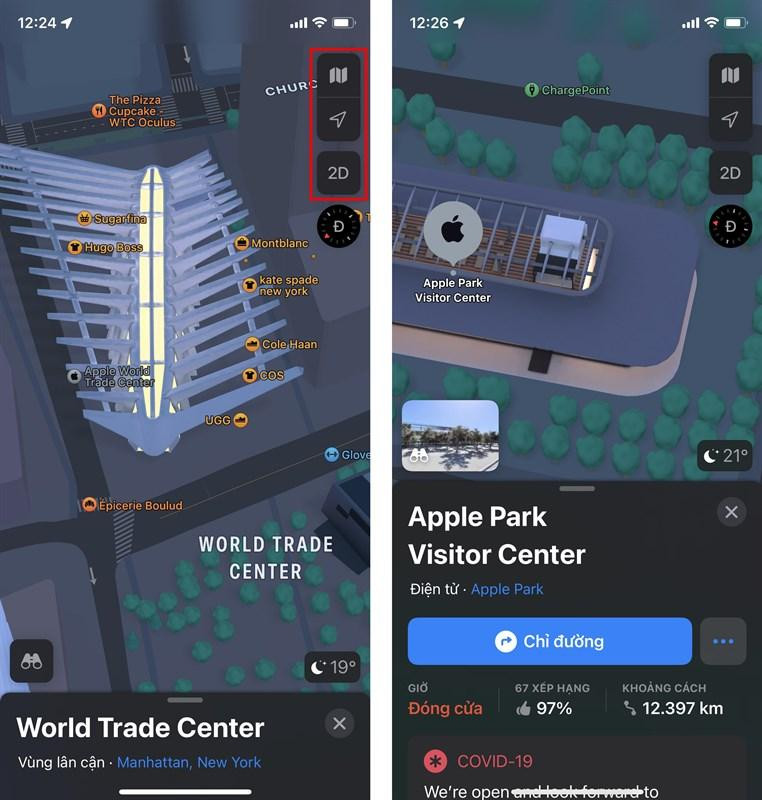This screenshot has width=762, height=800.
Task: Tap the Montblanc store marker
Action: (242, 243)
